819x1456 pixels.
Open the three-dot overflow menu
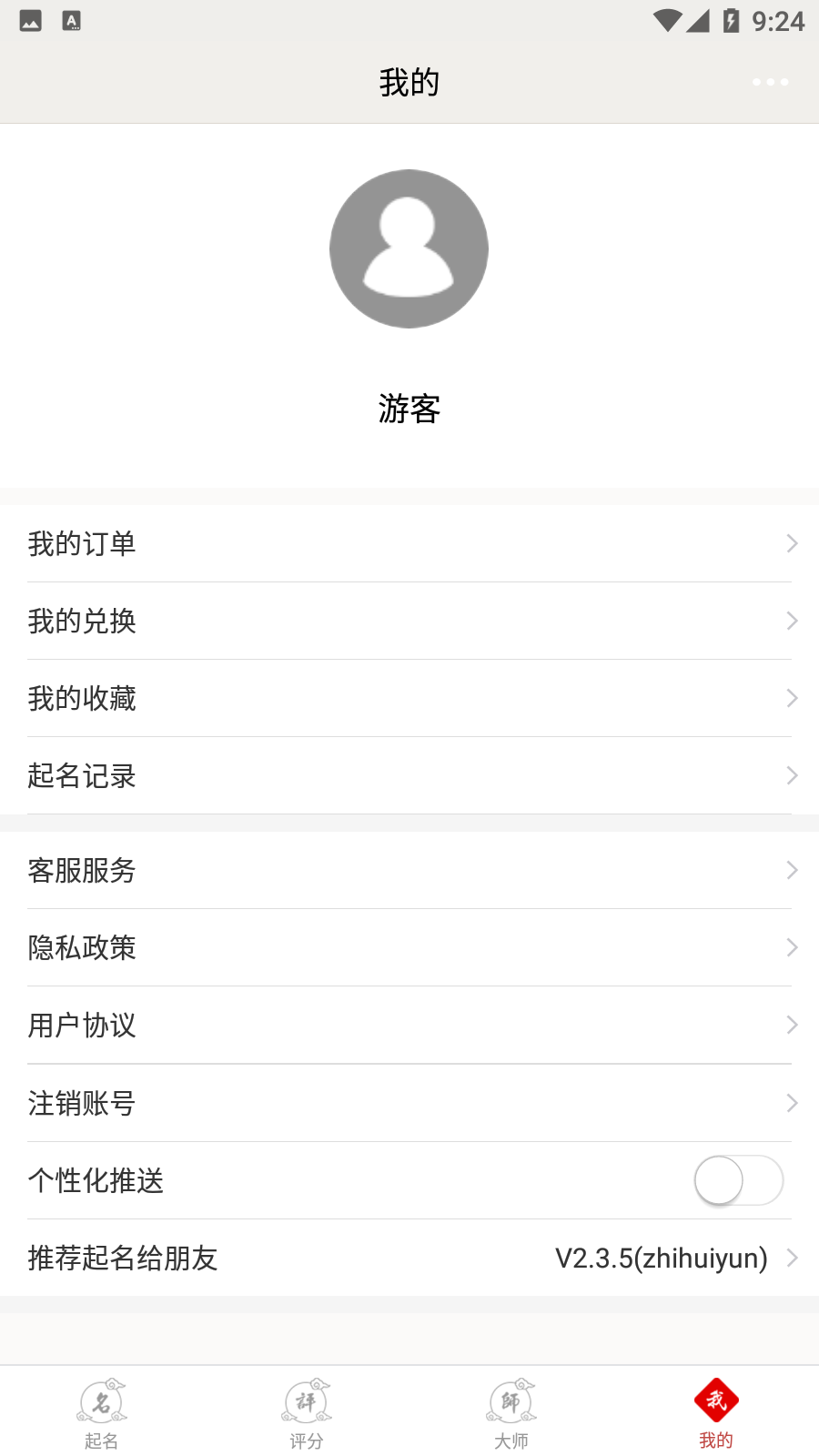(770, 82)
